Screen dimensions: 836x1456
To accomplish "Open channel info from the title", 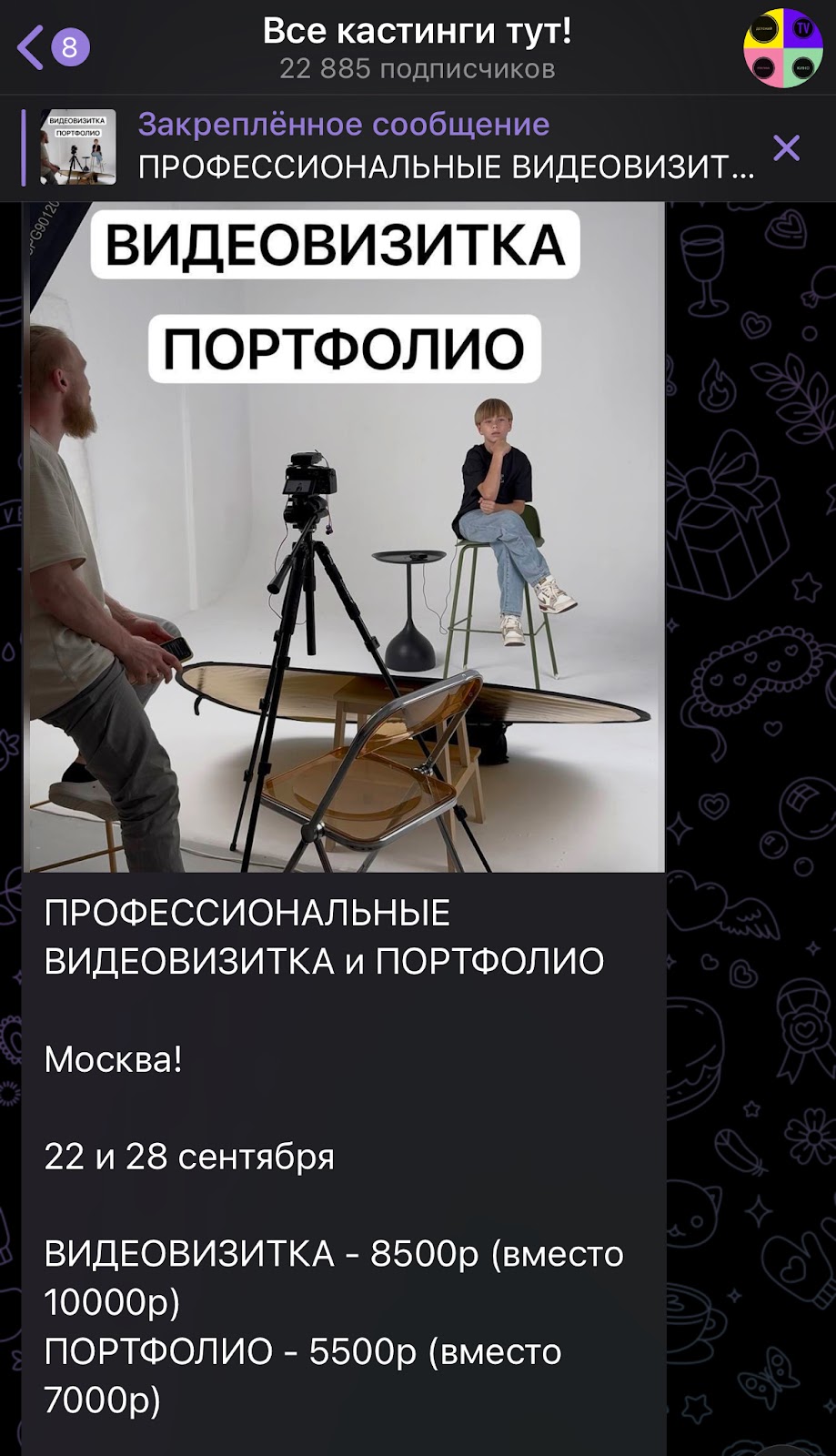I will pyautogui.click(x=417, y=47).
